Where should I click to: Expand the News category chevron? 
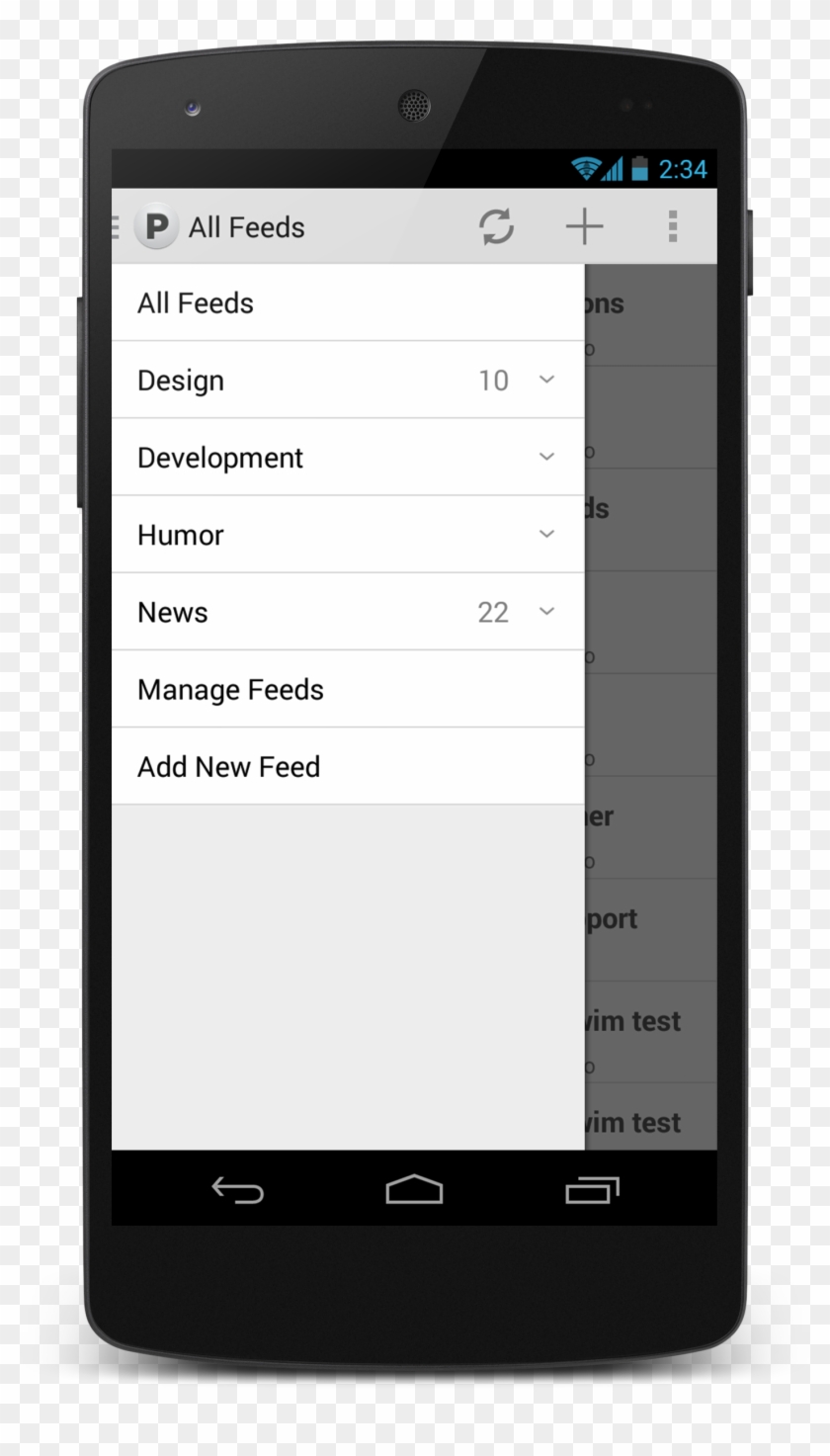tap(546, 611)
